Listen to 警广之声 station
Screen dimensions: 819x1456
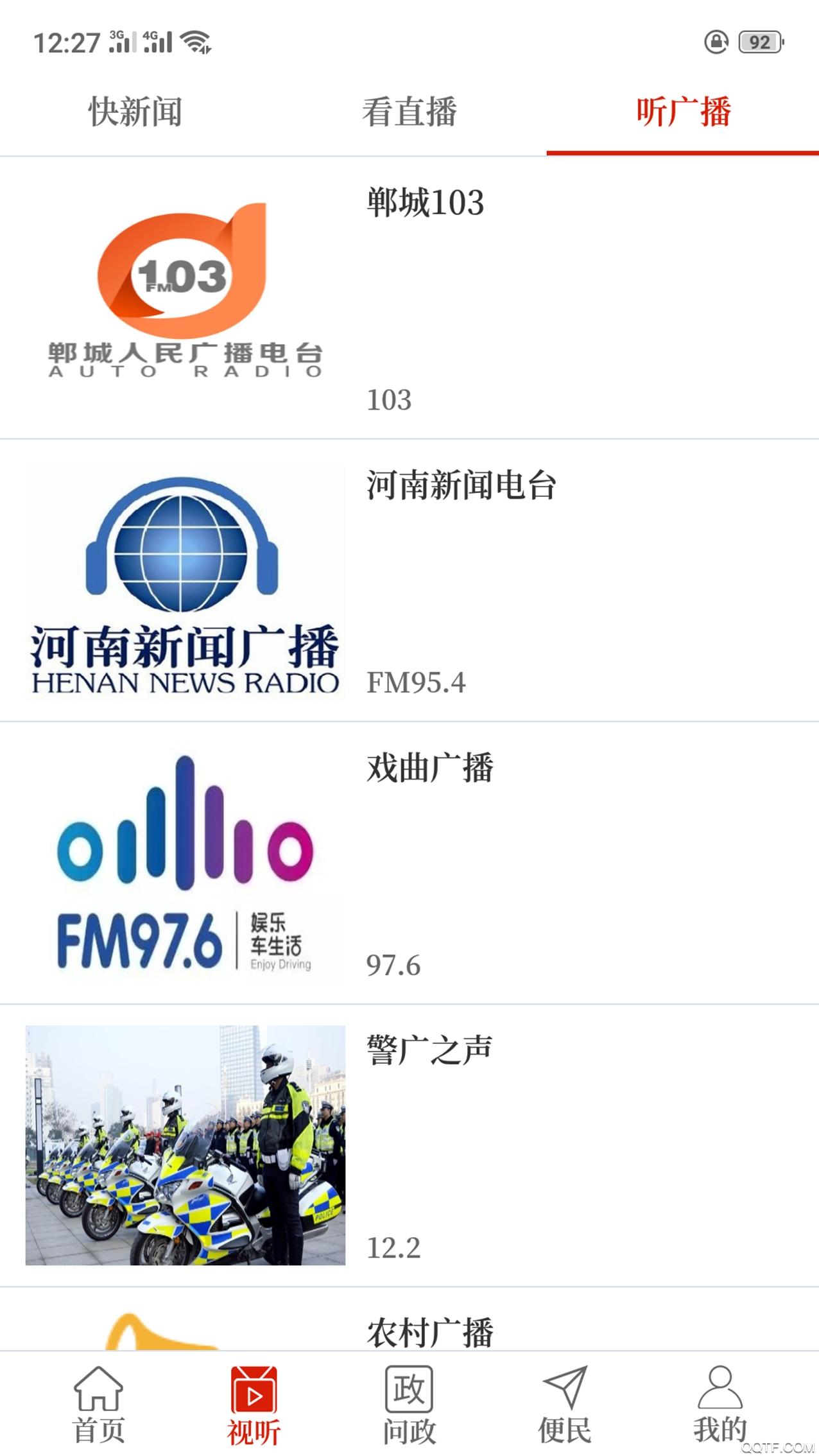(x=410, y=1145)
